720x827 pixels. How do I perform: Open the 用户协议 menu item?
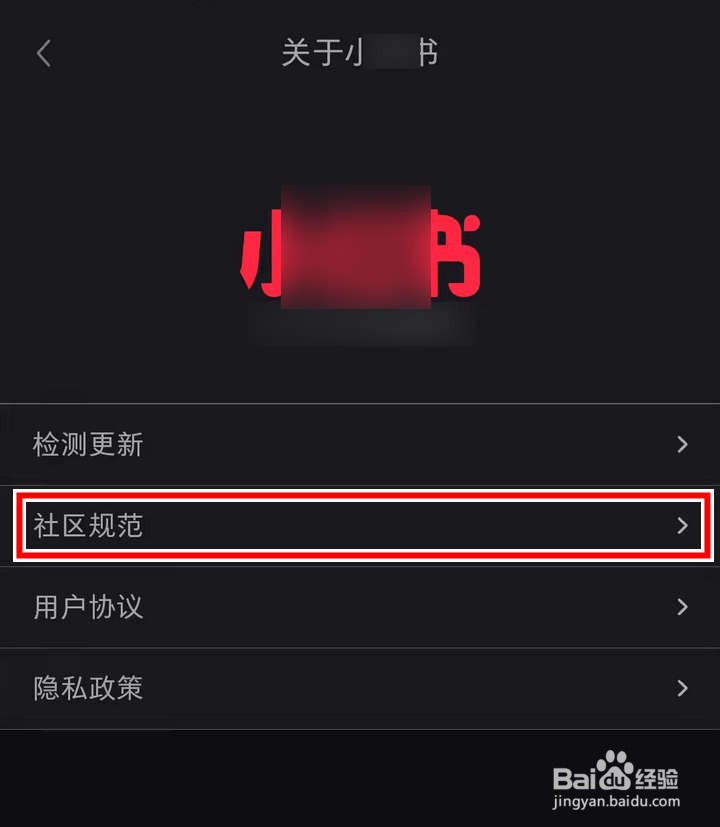[88, 607]
